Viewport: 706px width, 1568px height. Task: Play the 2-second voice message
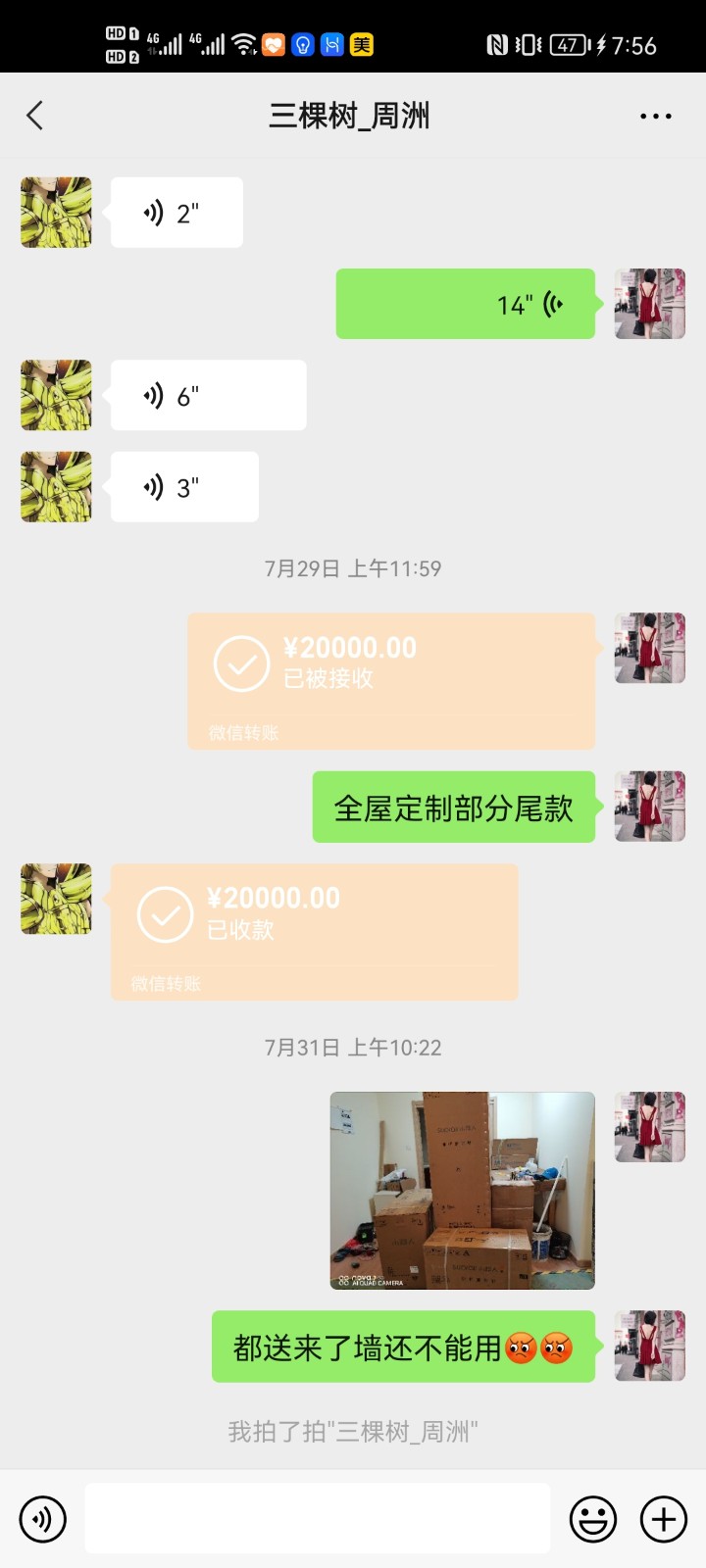[176, 213]
